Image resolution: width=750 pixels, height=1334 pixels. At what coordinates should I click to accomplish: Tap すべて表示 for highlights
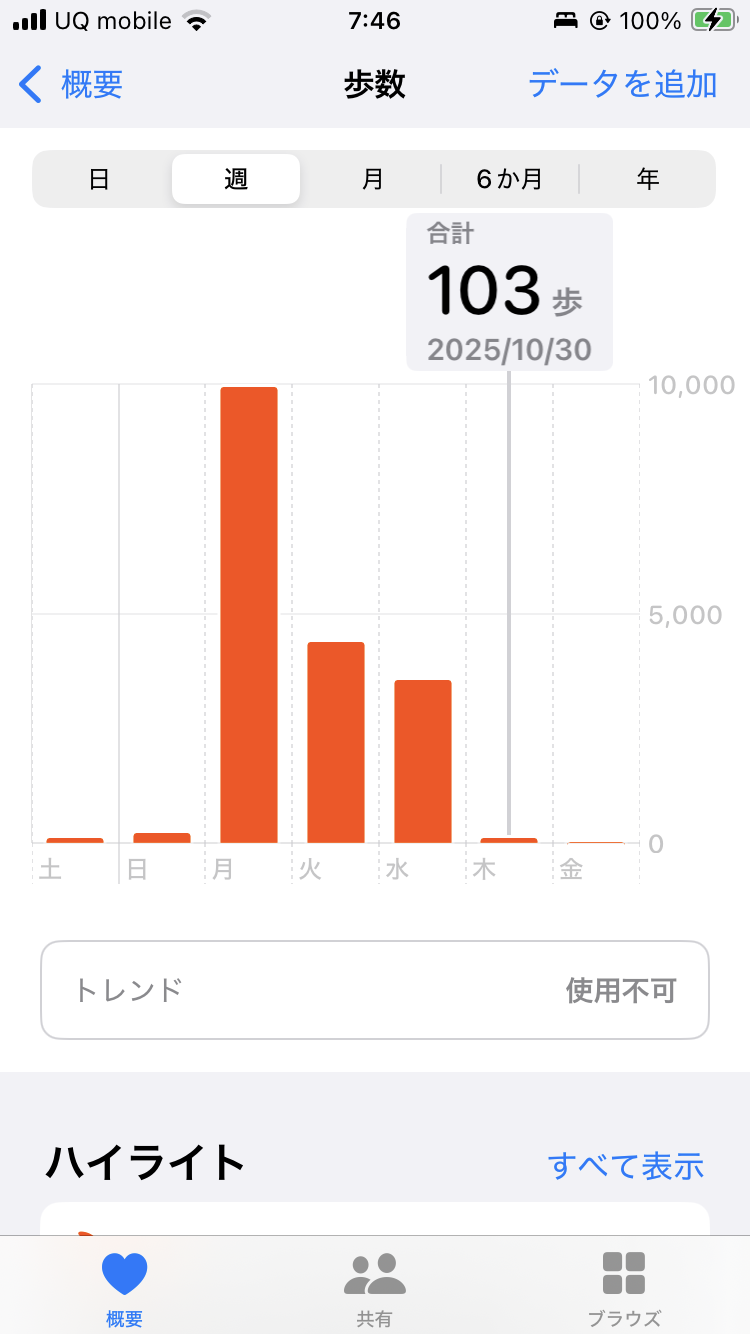coord(625,1165)
